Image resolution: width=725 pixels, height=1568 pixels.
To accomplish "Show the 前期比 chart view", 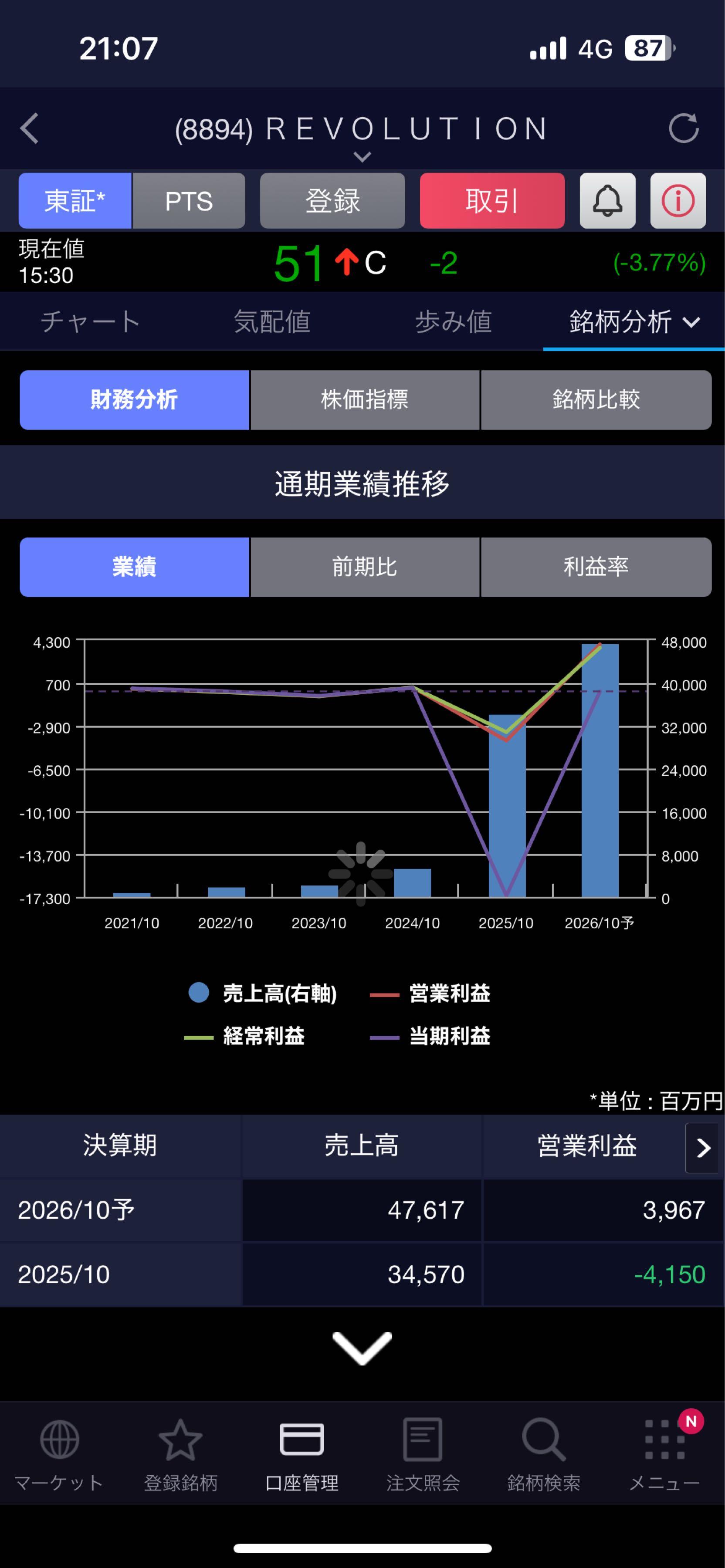I will (x=365, y=567).
